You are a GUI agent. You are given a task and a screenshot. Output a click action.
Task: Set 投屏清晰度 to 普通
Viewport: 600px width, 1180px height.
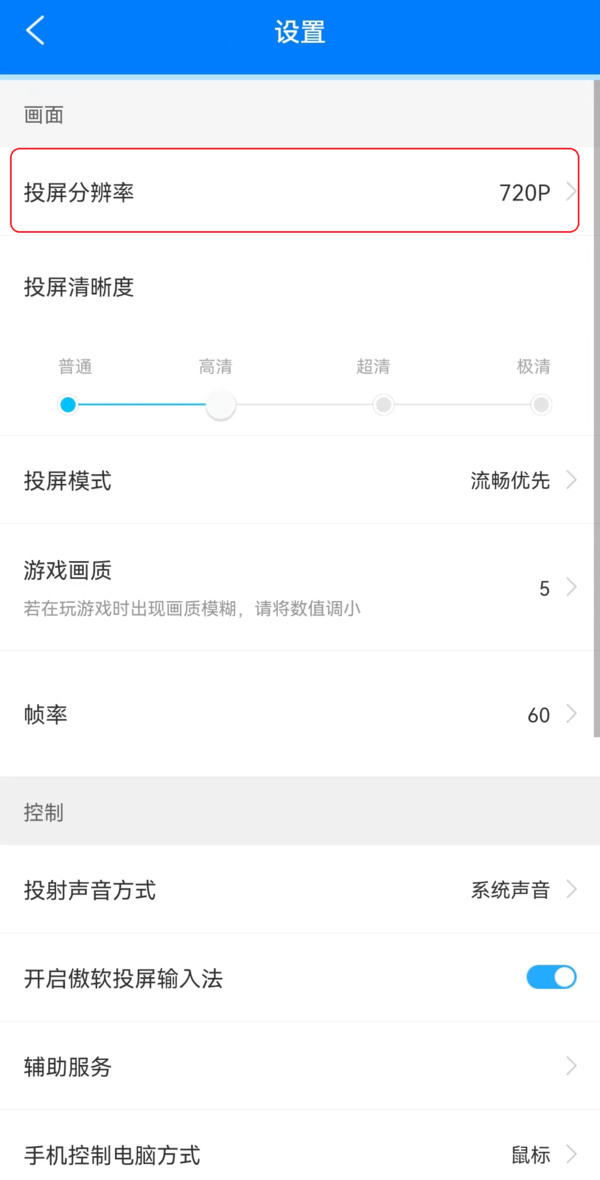68,405
